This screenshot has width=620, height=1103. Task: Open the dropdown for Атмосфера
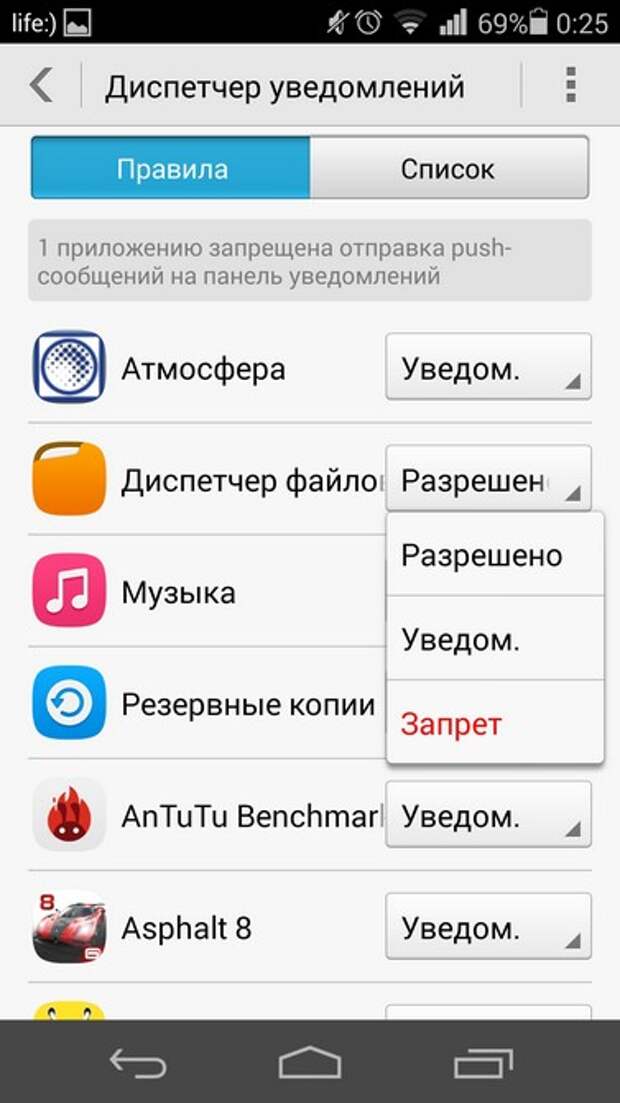click(x=488, y=367)
